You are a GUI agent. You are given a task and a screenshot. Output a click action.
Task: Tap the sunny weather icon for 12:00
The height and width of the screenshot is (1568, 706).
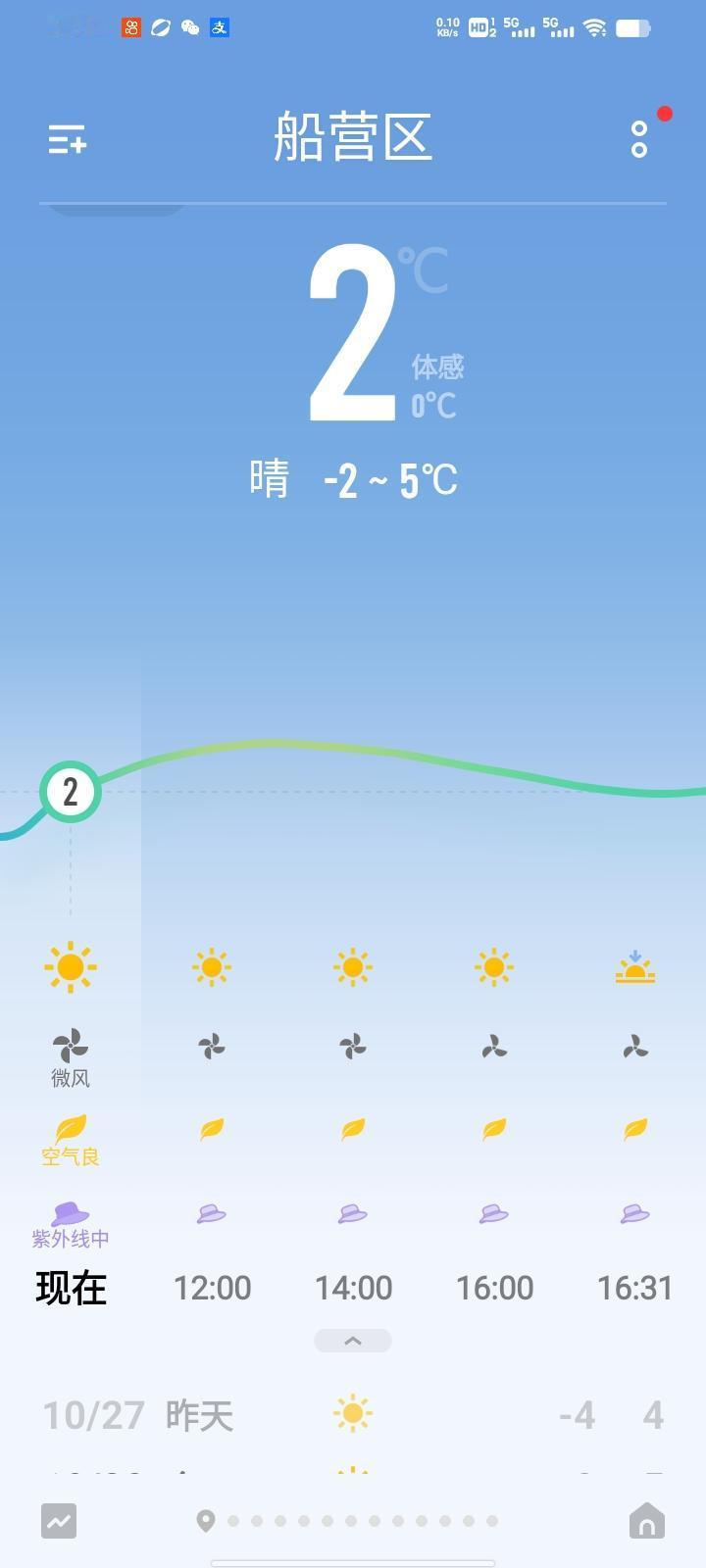click(x=212, y=966)
